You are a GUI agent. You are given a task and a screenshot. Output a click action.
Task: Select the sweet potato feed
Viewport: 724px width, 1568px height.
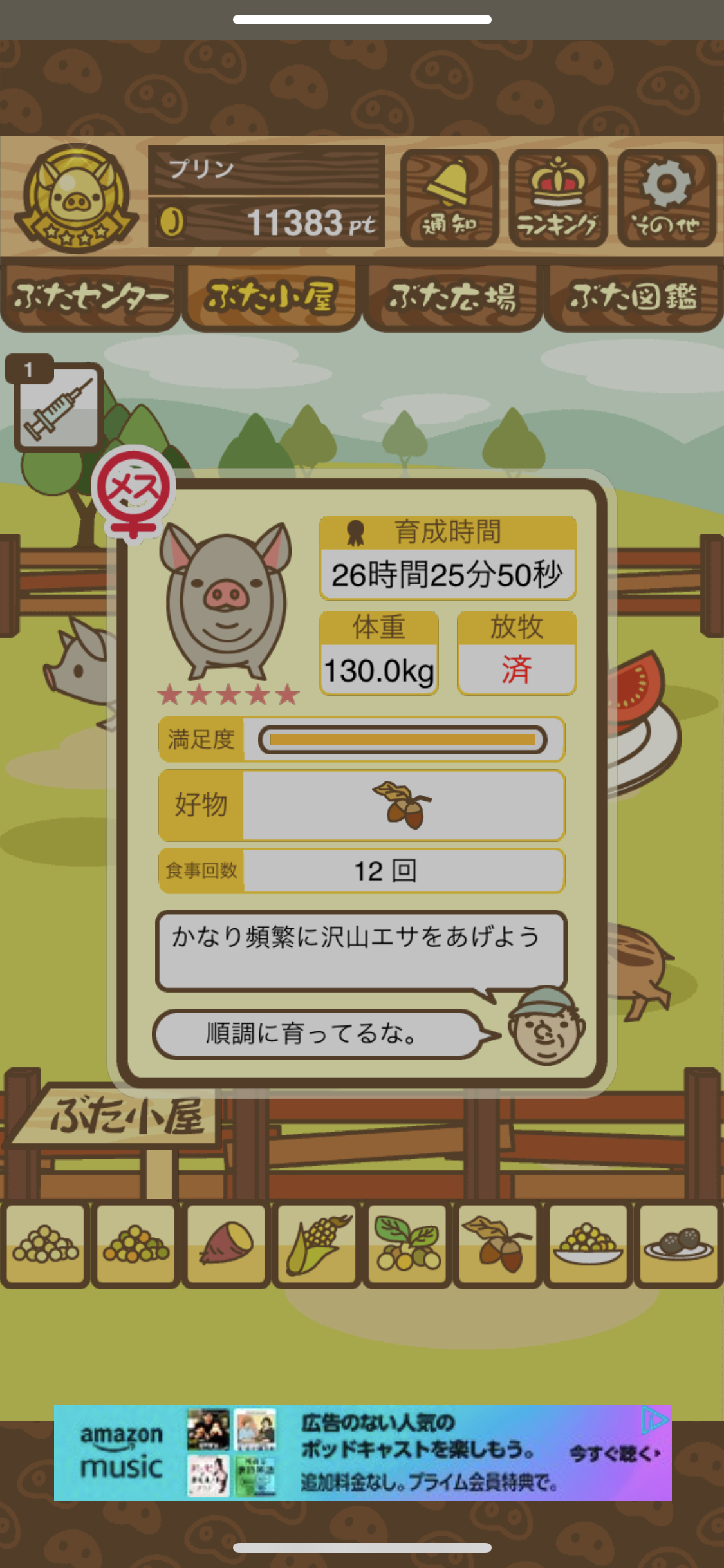click(x=226, y=1244)
